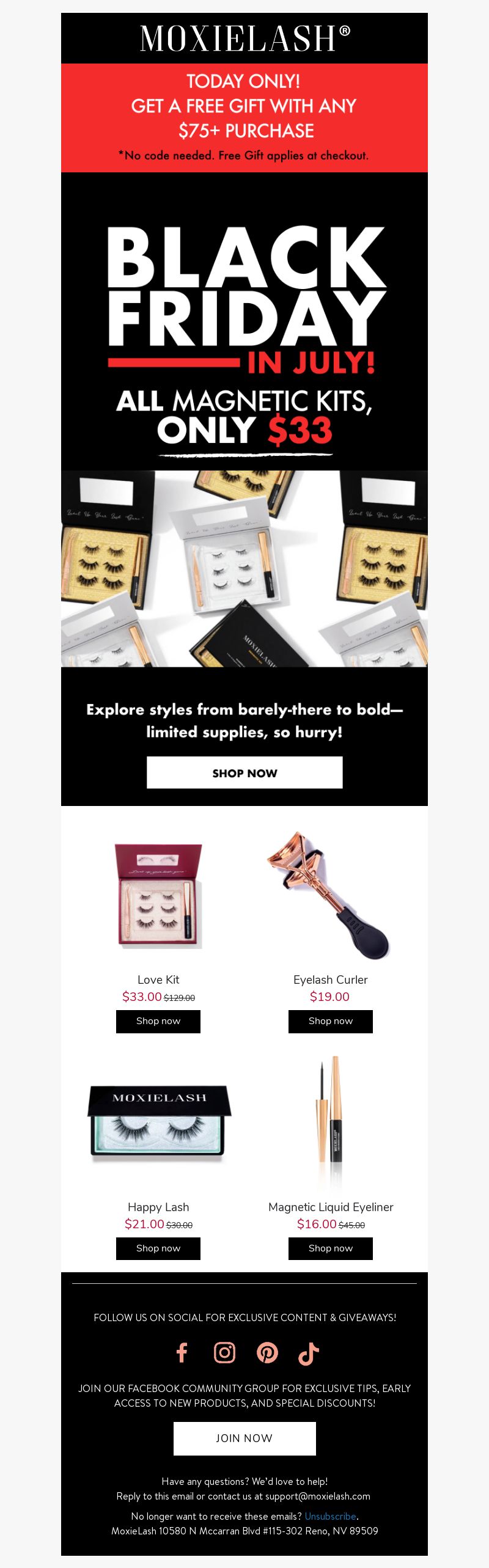The image size is (489, 1568).
Task: Tap the Unsubscribe link
Action: tap(330, 1516)
